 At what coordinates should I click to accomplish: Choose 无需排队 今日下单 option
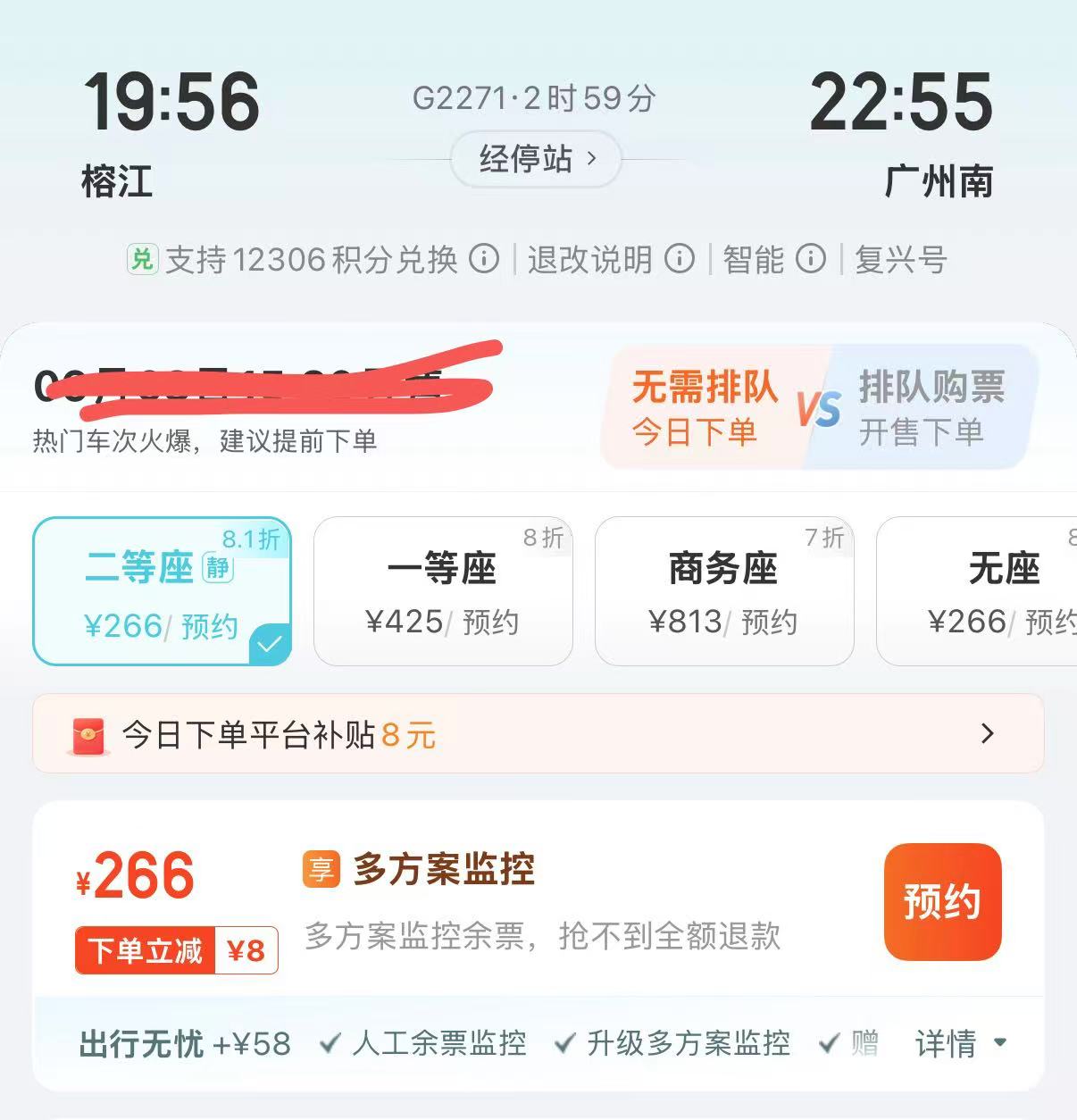(705, 408)
